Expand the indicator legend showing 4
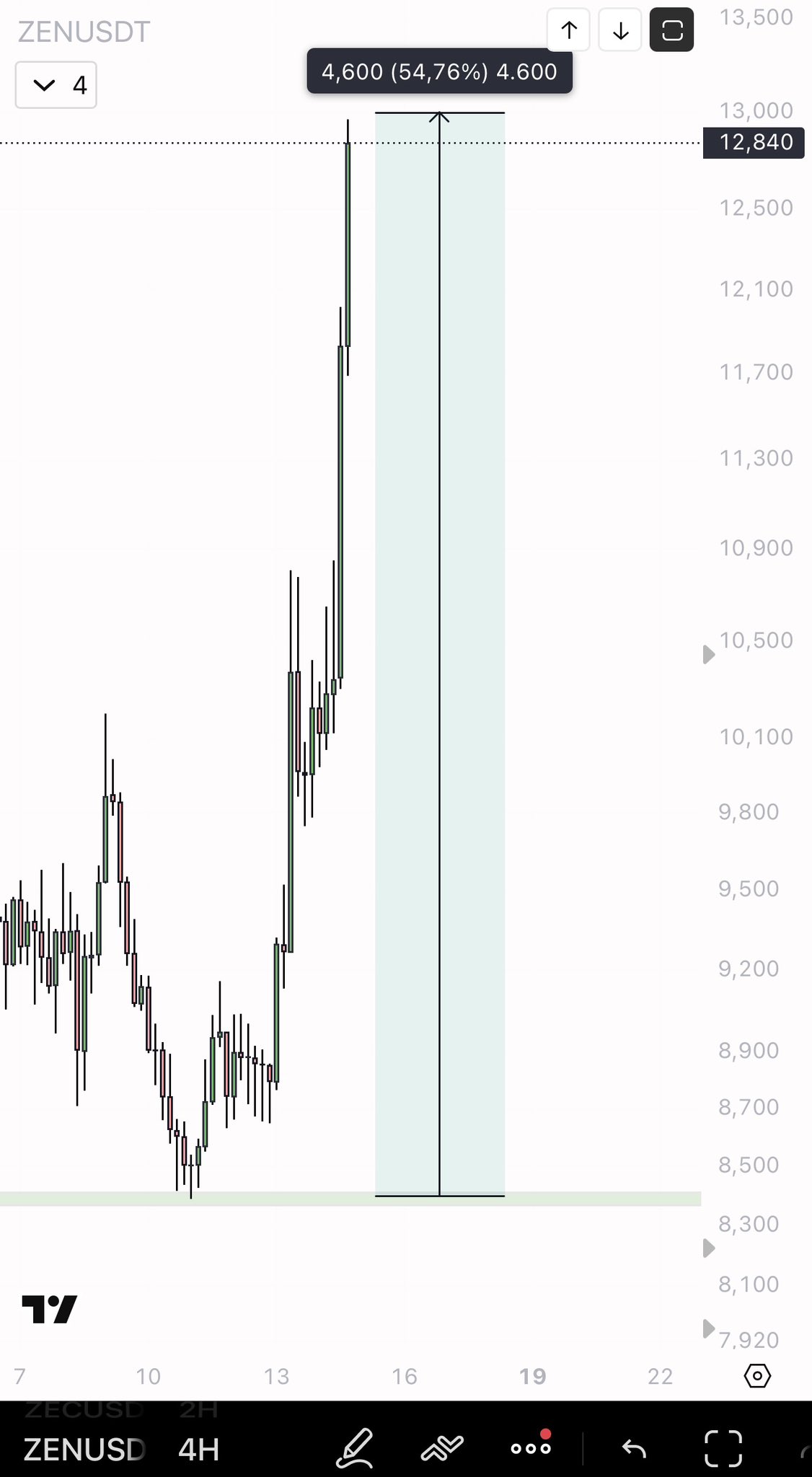812x1477 pixels. point(56,85)
